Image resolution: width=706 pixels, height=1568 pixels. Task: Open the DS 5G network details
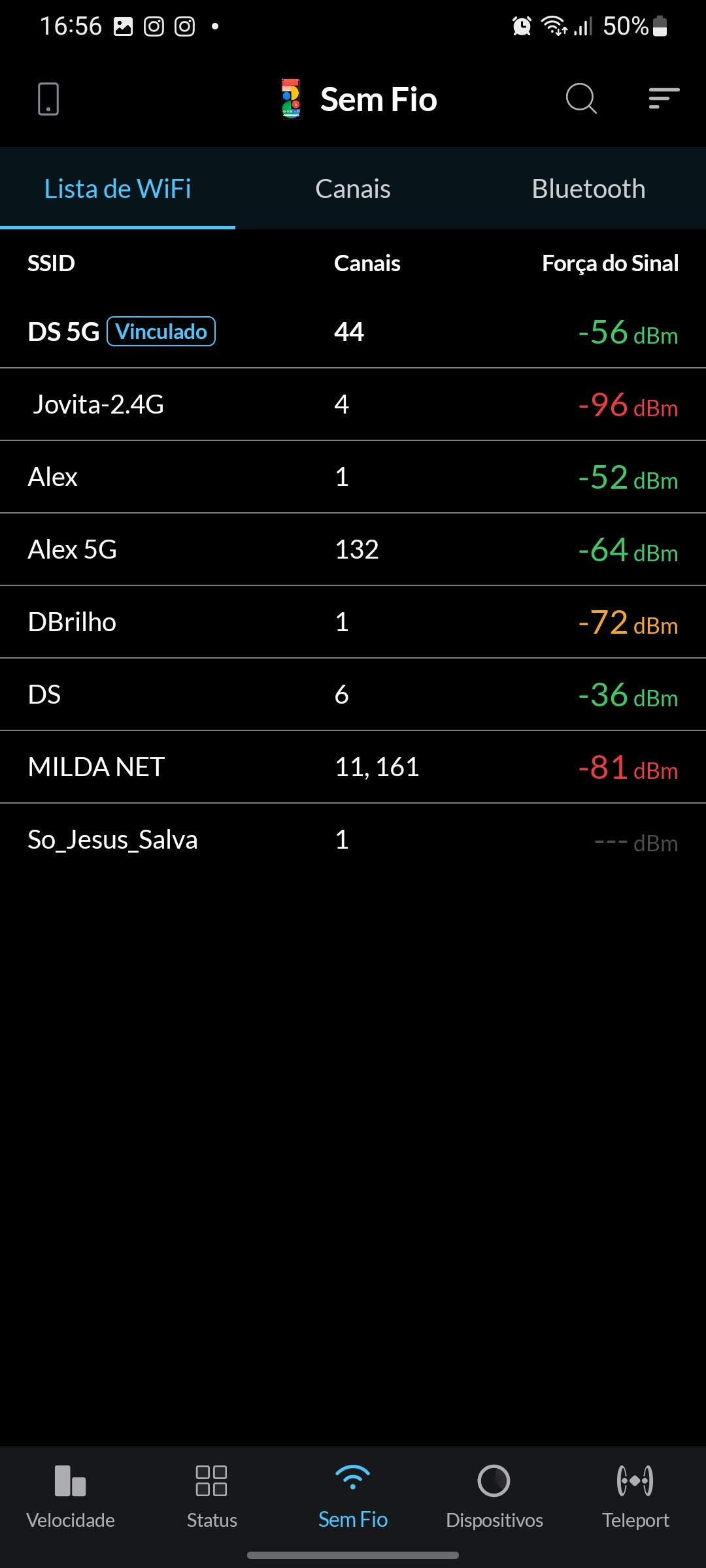(x=353, y=332)
